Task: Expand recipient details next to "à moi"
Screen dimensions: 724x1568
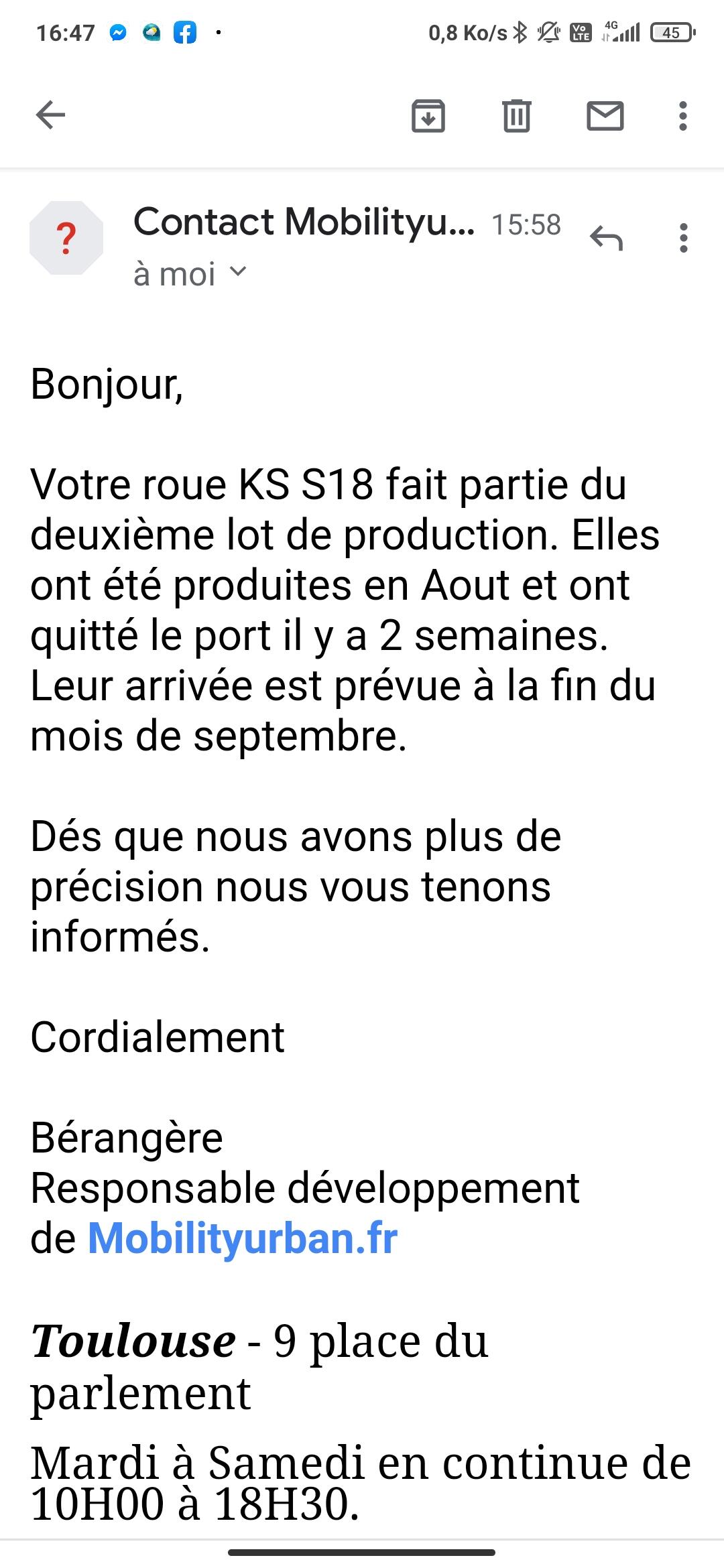Action: (x=238, y=271)
